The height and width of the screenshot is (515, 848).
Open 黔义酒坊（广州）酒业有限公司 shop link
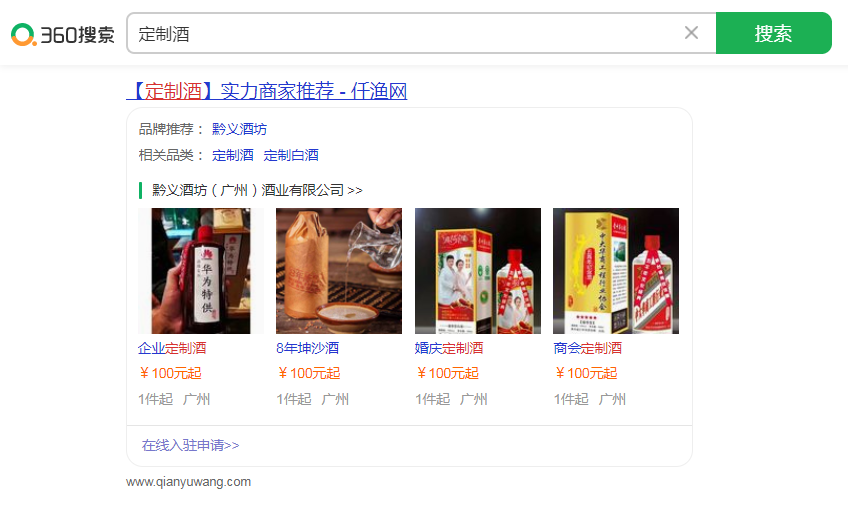pos(257,190)
